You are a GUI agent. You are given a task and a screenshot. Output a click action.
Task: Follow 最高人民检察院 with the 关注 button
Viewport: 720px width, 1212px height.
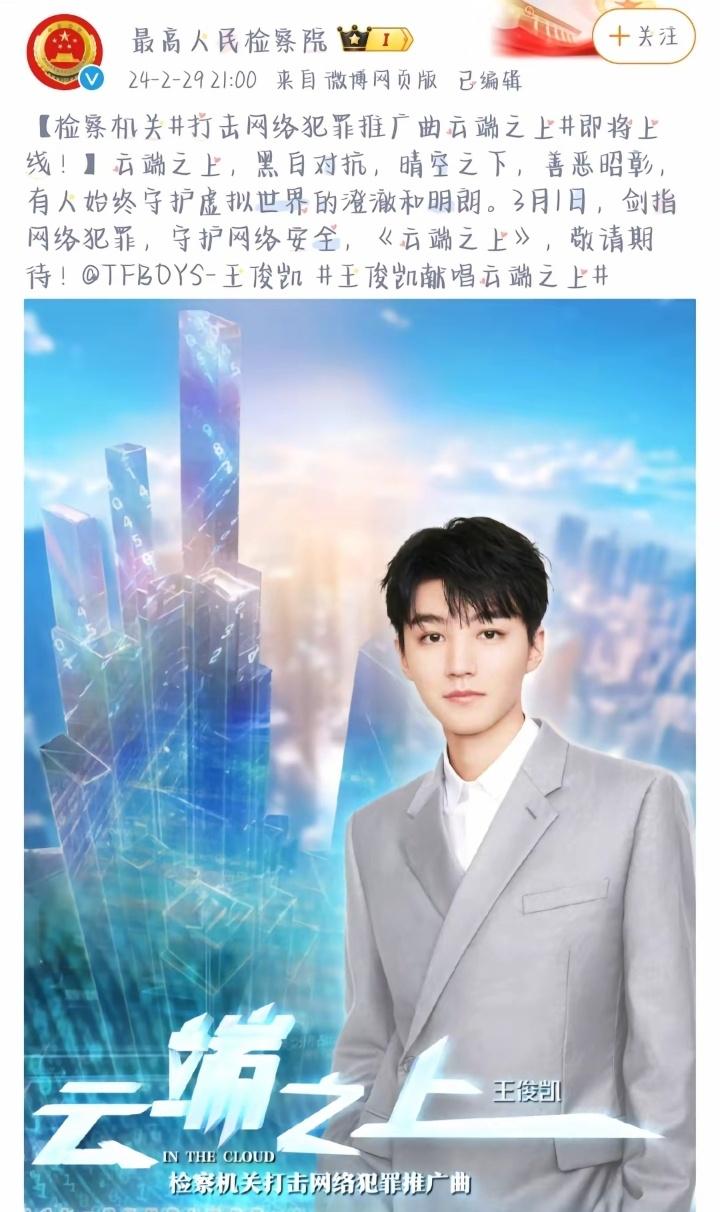(643, 36)
